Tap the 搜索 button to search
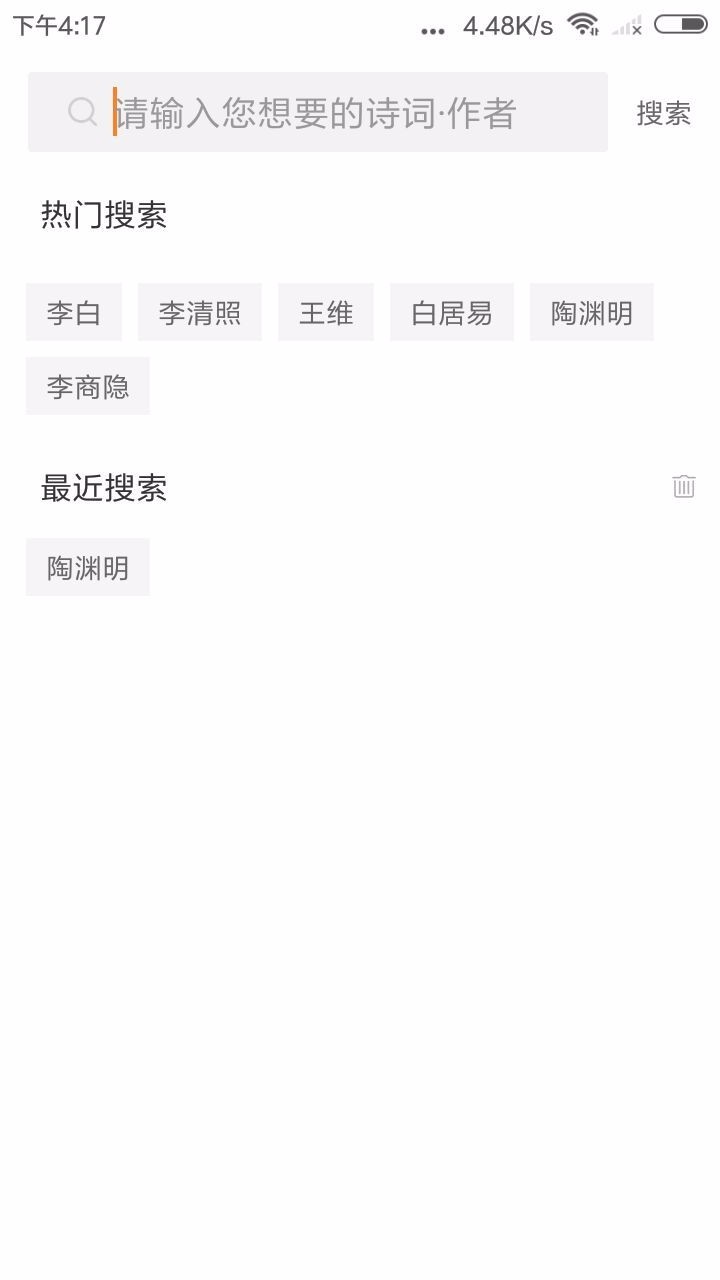The width and height of the screenshot is (720, 1280). [663, 112]
